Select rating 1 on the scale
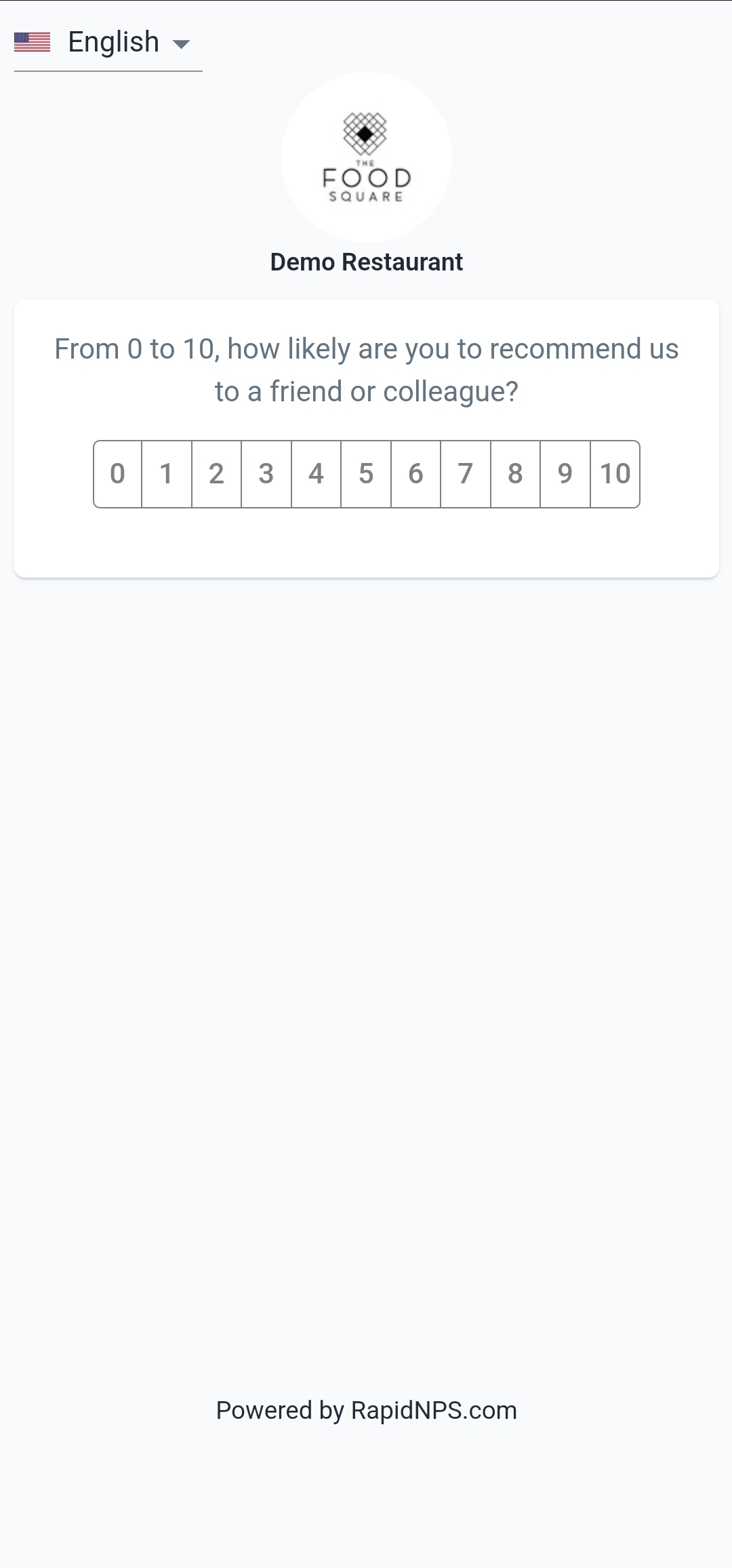 click(166, 474)
